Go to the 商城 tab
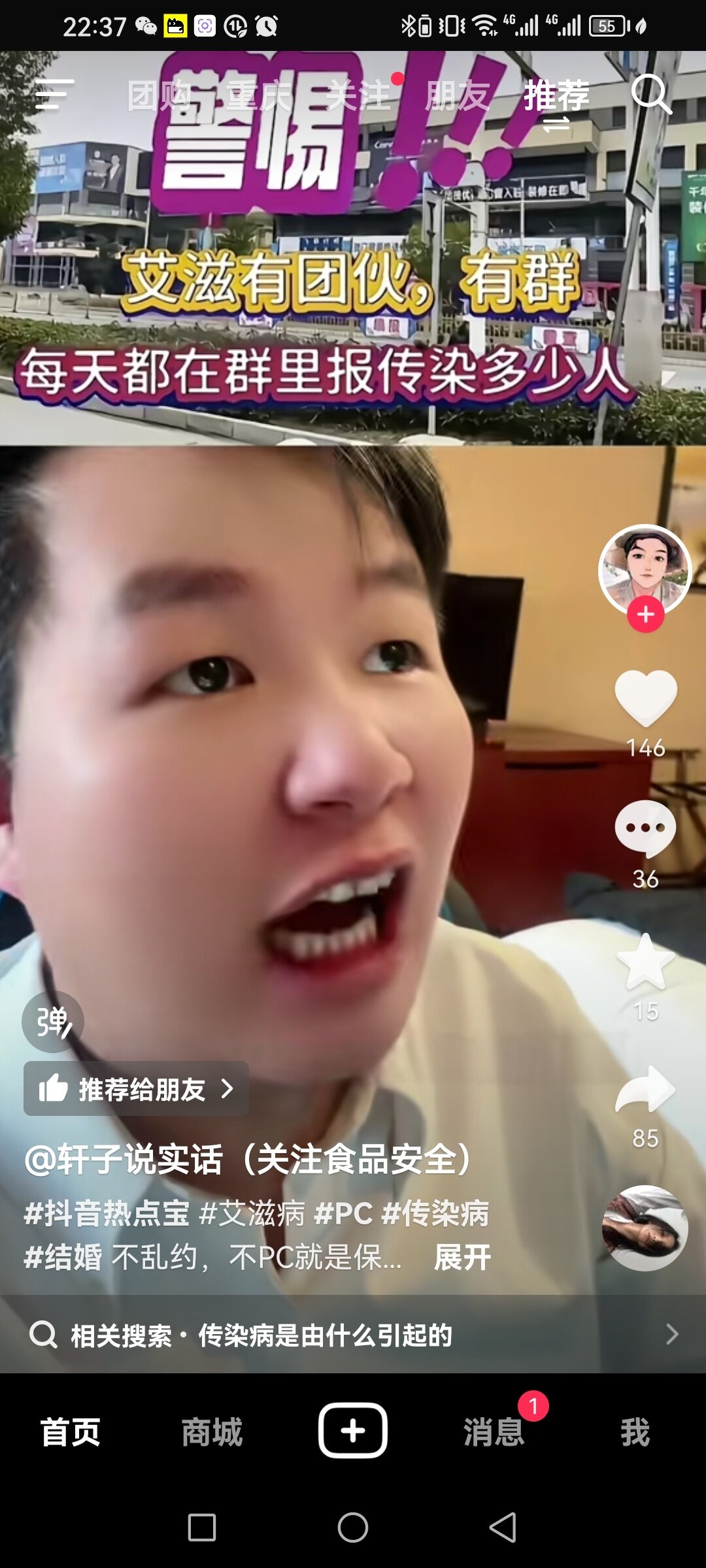The height and width of the screenshot is (1568, 706). [x=212, y=1432]
